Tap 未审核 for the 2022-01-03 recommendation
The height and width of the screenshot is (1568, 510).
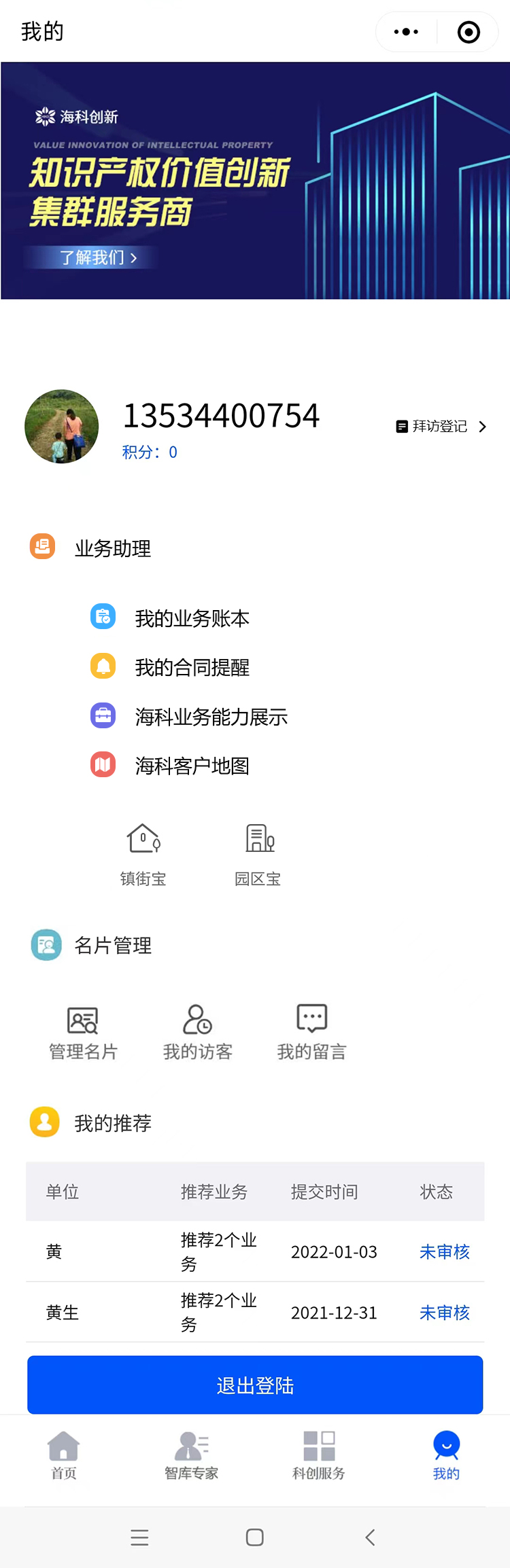click(445, 1251)
